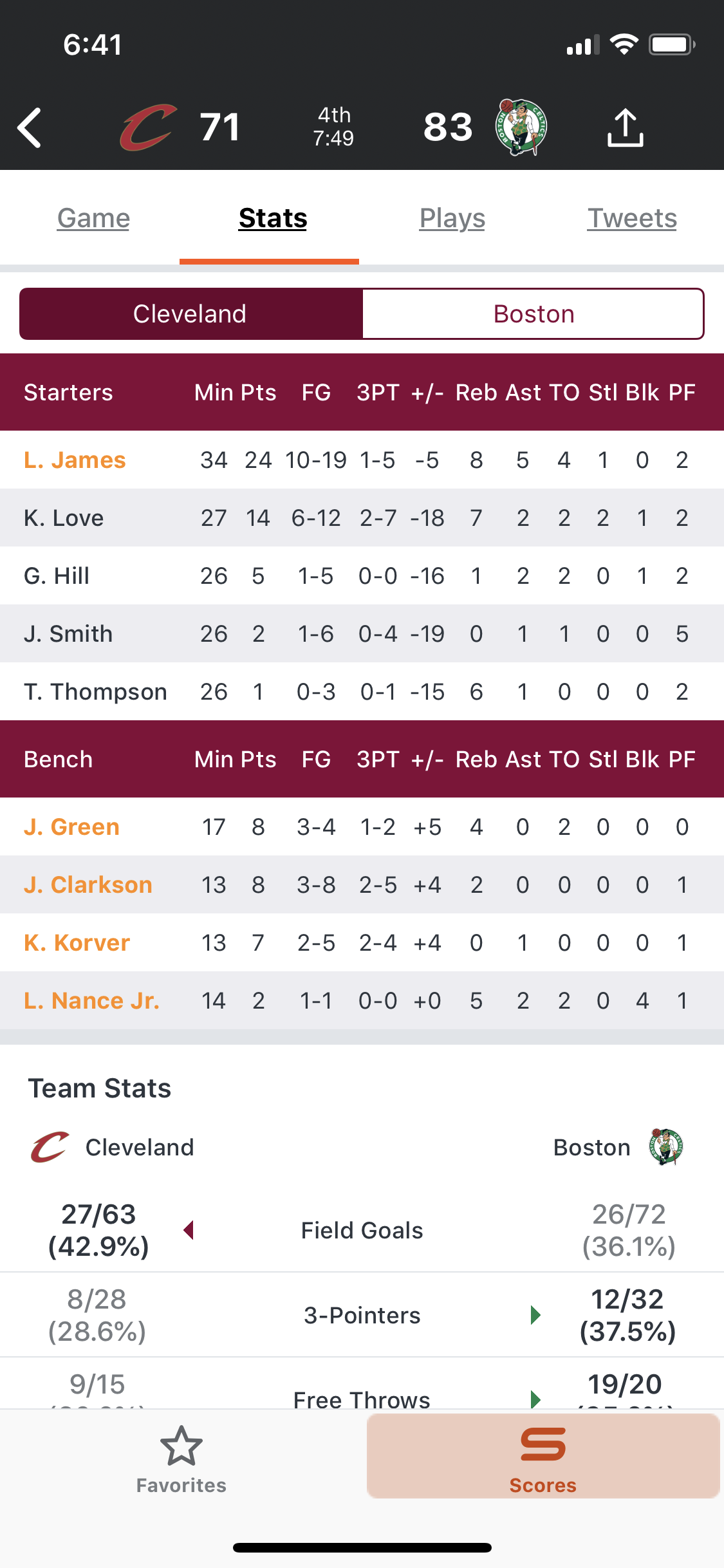Image resolution: width=724 pixels, height=1568 pixels.
Task: Go back using the top-left arrow
Action: (x=30, y=127)
